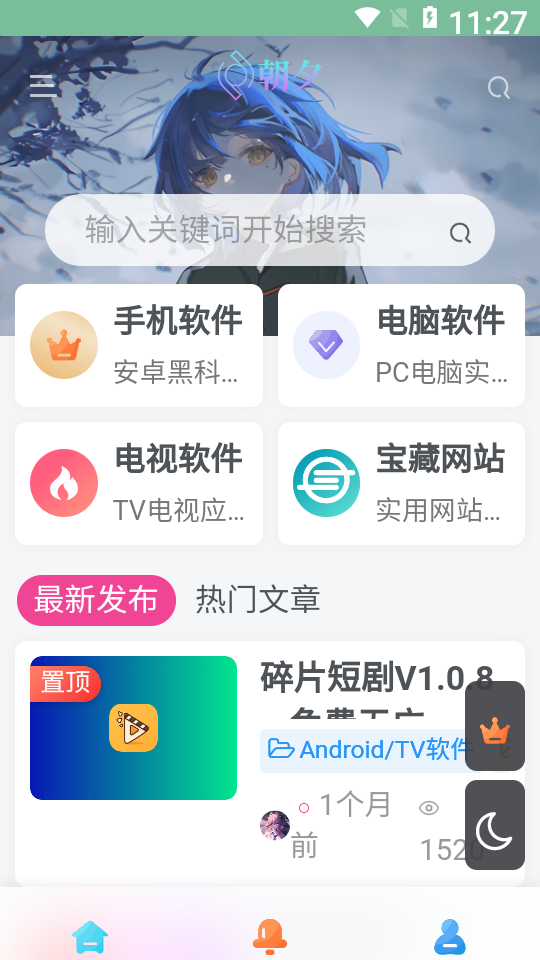Toggle dark mode with the moon button
The width and height of the screenshot is (540, 960).
pyautogui.click(x=495, y=825)
